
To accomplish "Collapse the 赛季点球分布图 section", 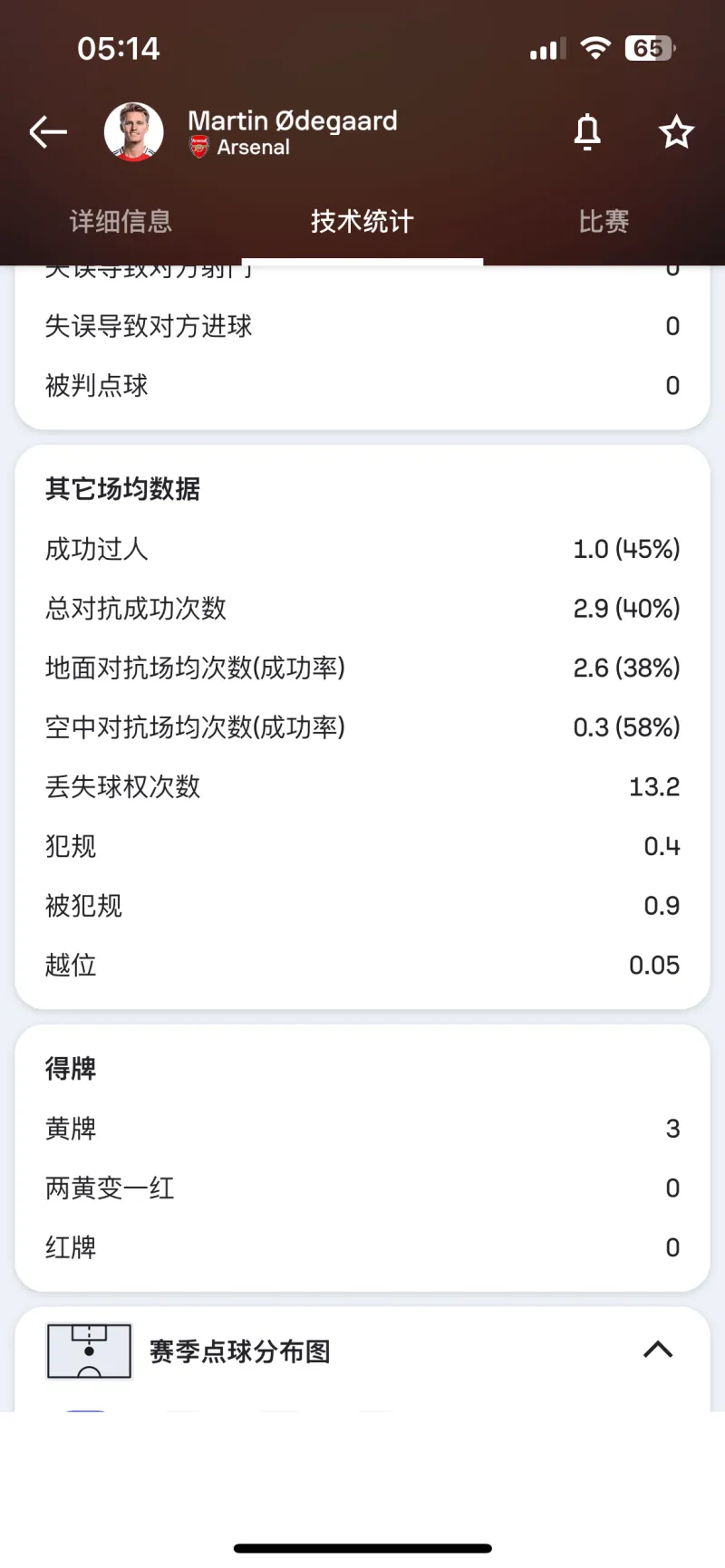I will pyautogui.click(x=658, y=1350).
